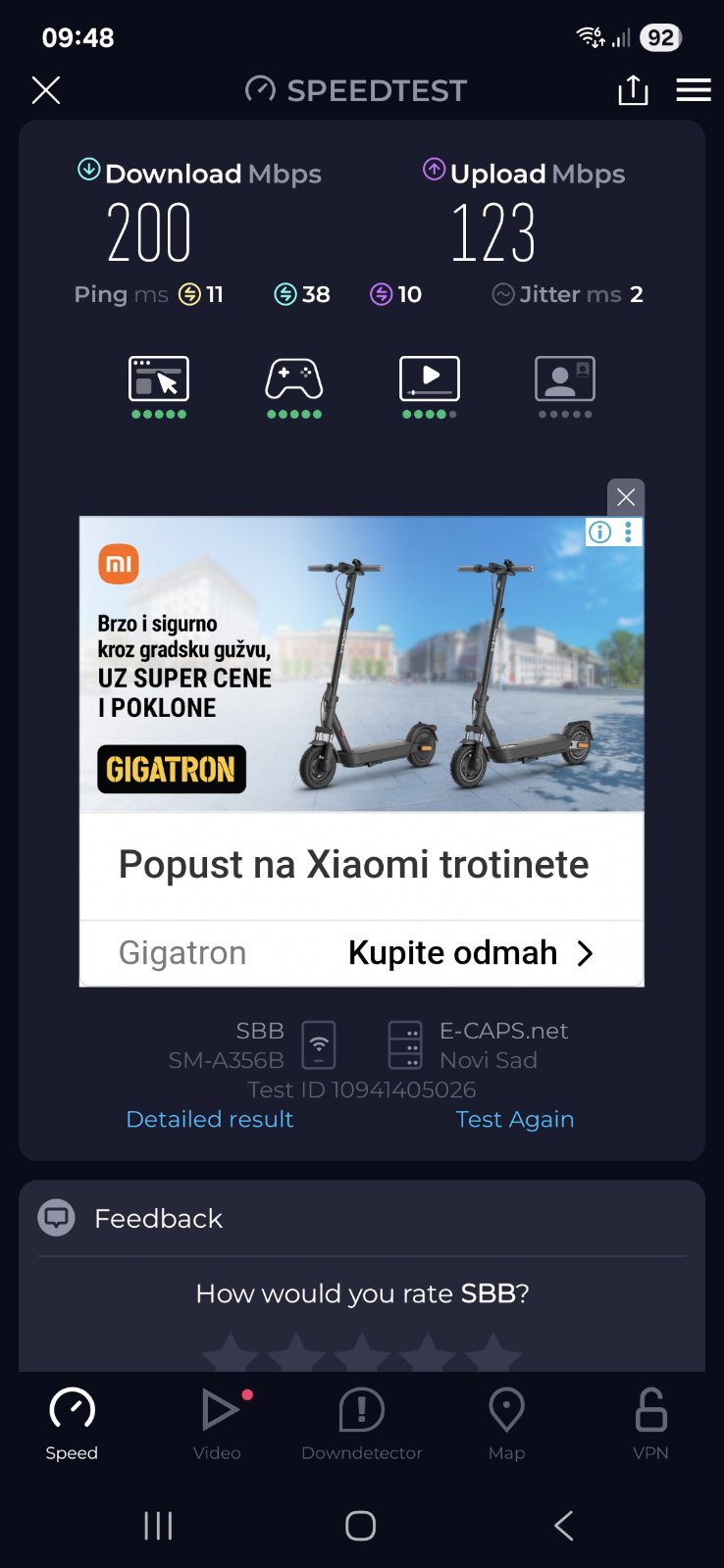
Task: View web browsing experience score
Action: 159,385
